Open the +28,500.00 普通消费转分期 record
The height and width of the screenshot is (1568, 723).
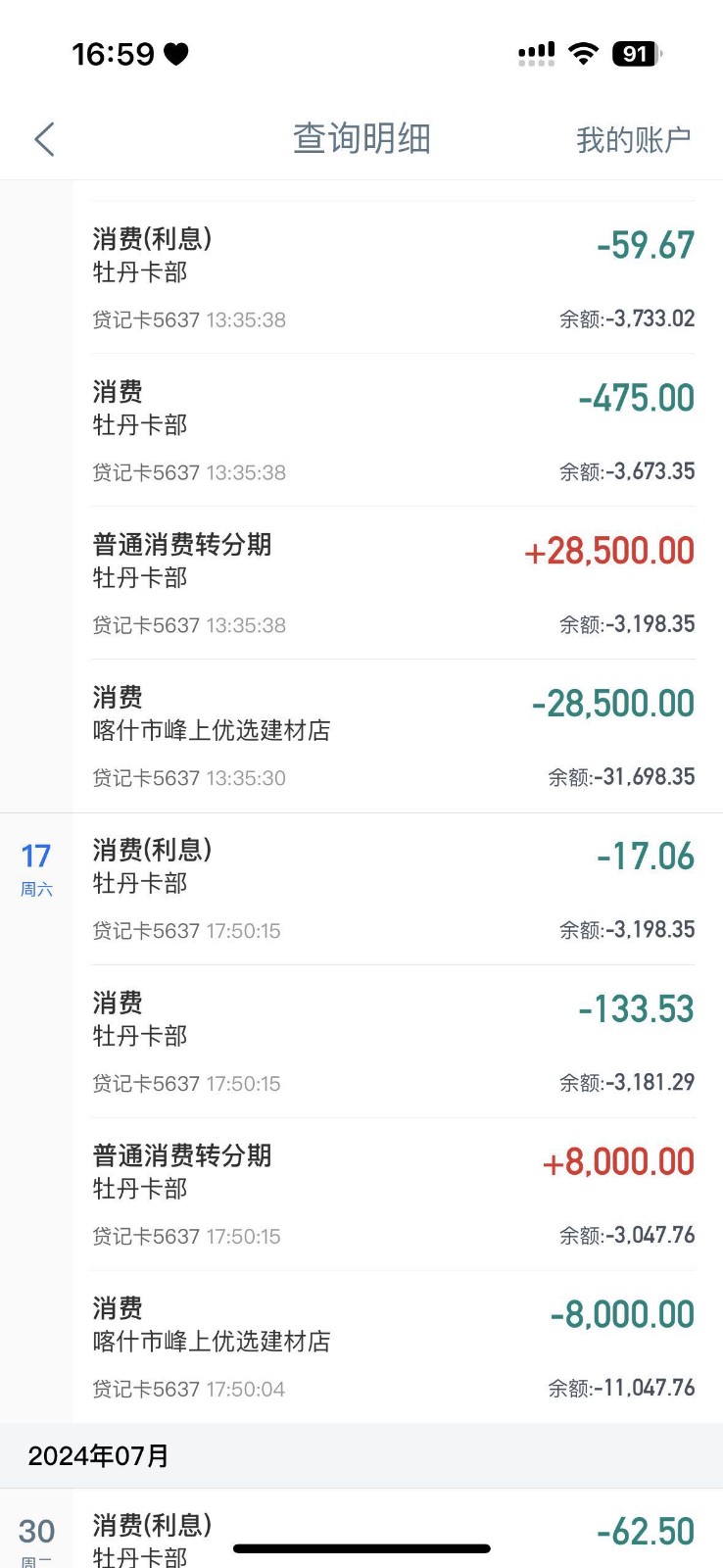(x=393, y=584)
